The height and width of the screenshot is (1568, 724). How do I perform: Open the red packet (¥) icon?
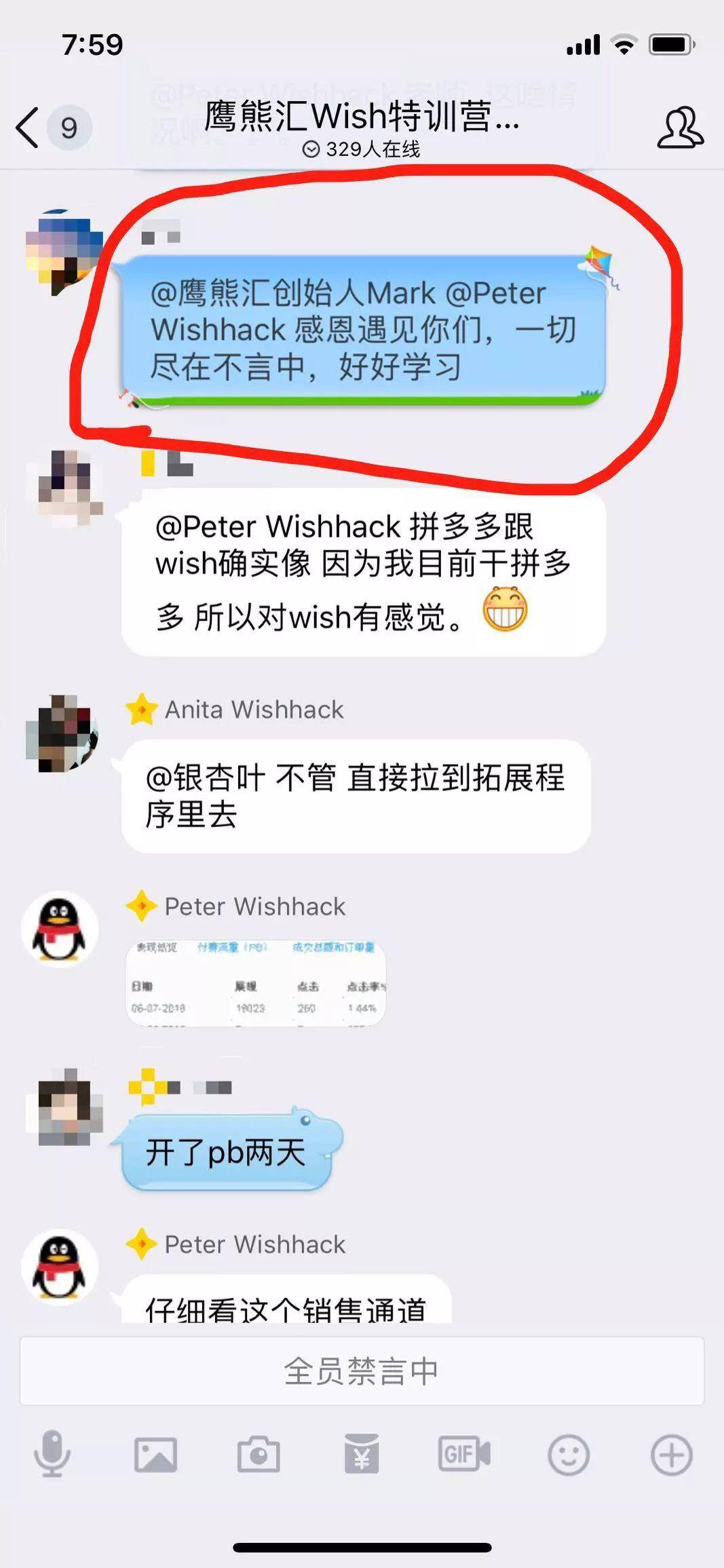[x=362, y=1454]
